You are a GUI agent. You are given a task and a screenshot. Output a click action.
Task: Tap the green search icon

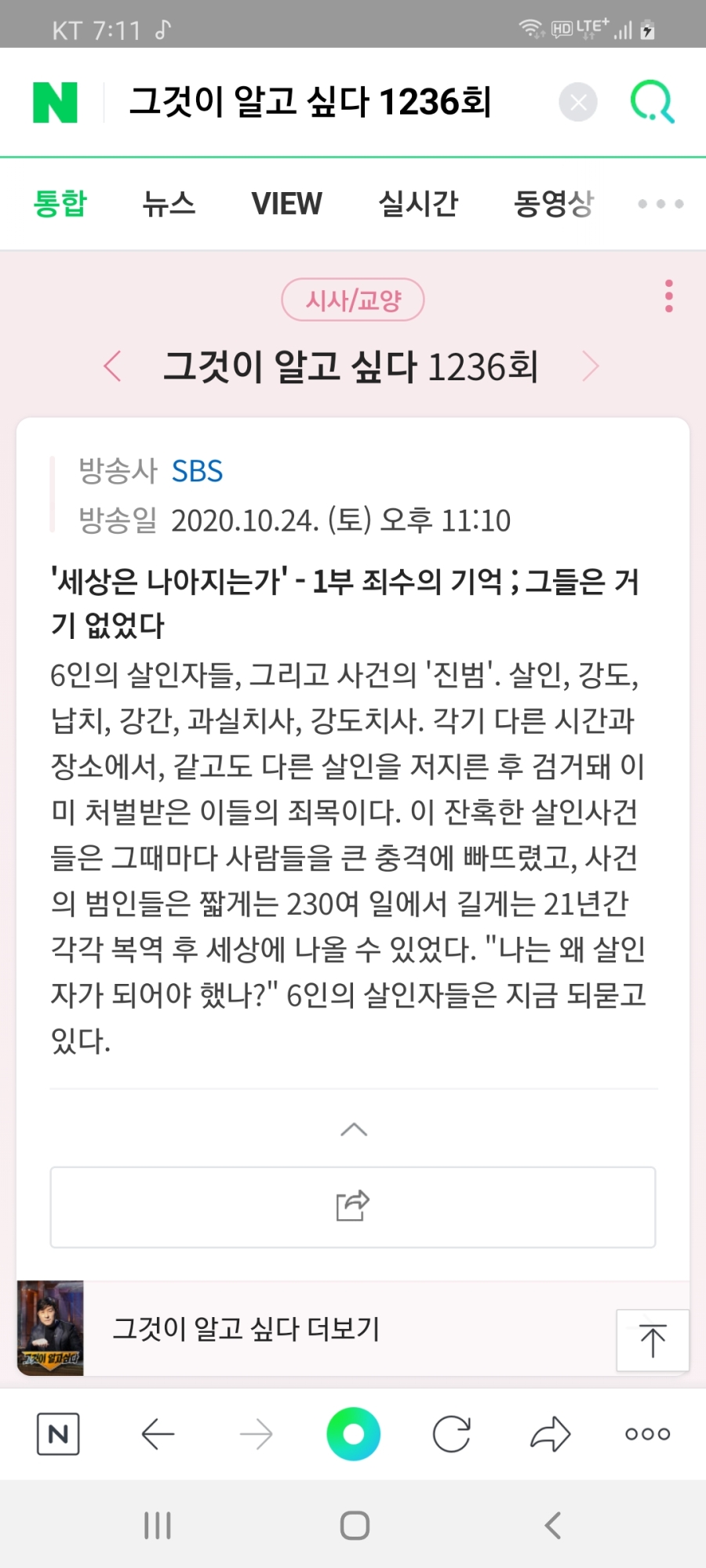click(x=653, y=103)
